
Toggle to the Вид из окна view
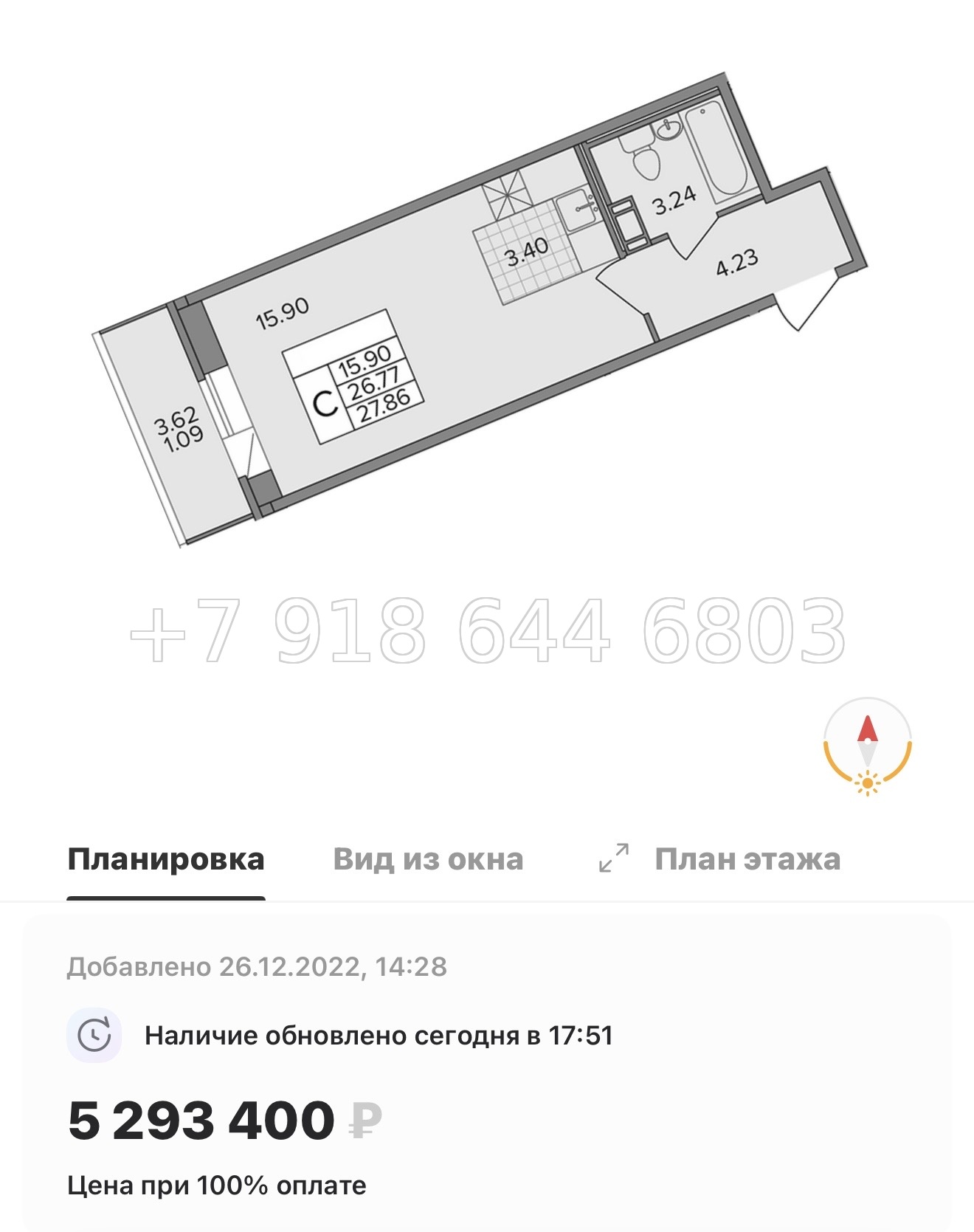pos(428,858)
